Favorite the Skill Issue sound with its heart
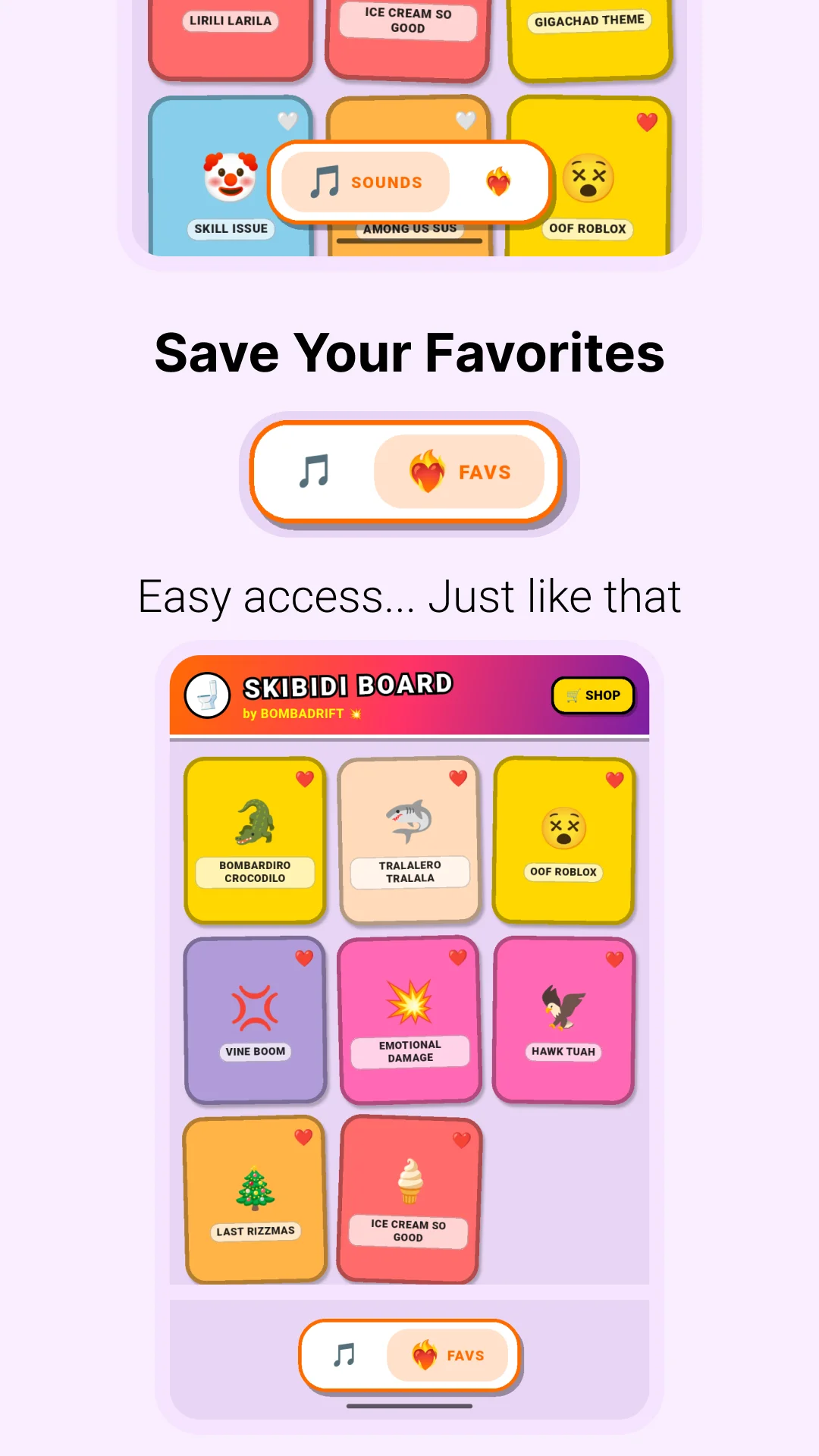This screenshot has height=1456, width=819. pyautogui.click(x=287, y=120)
